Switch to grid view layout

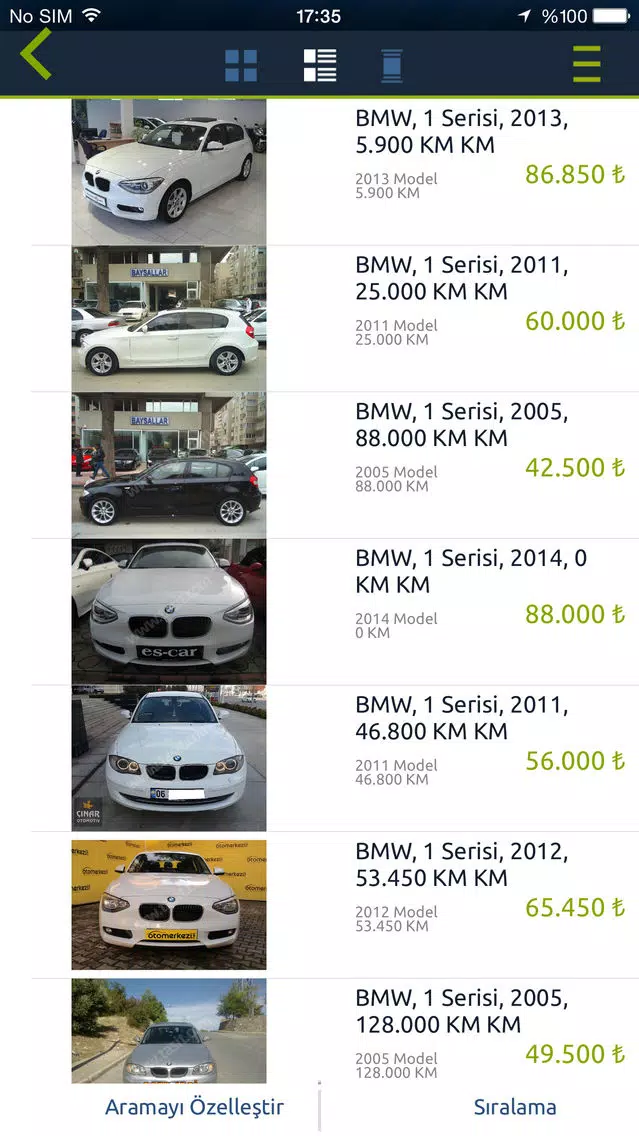(241, 66)
